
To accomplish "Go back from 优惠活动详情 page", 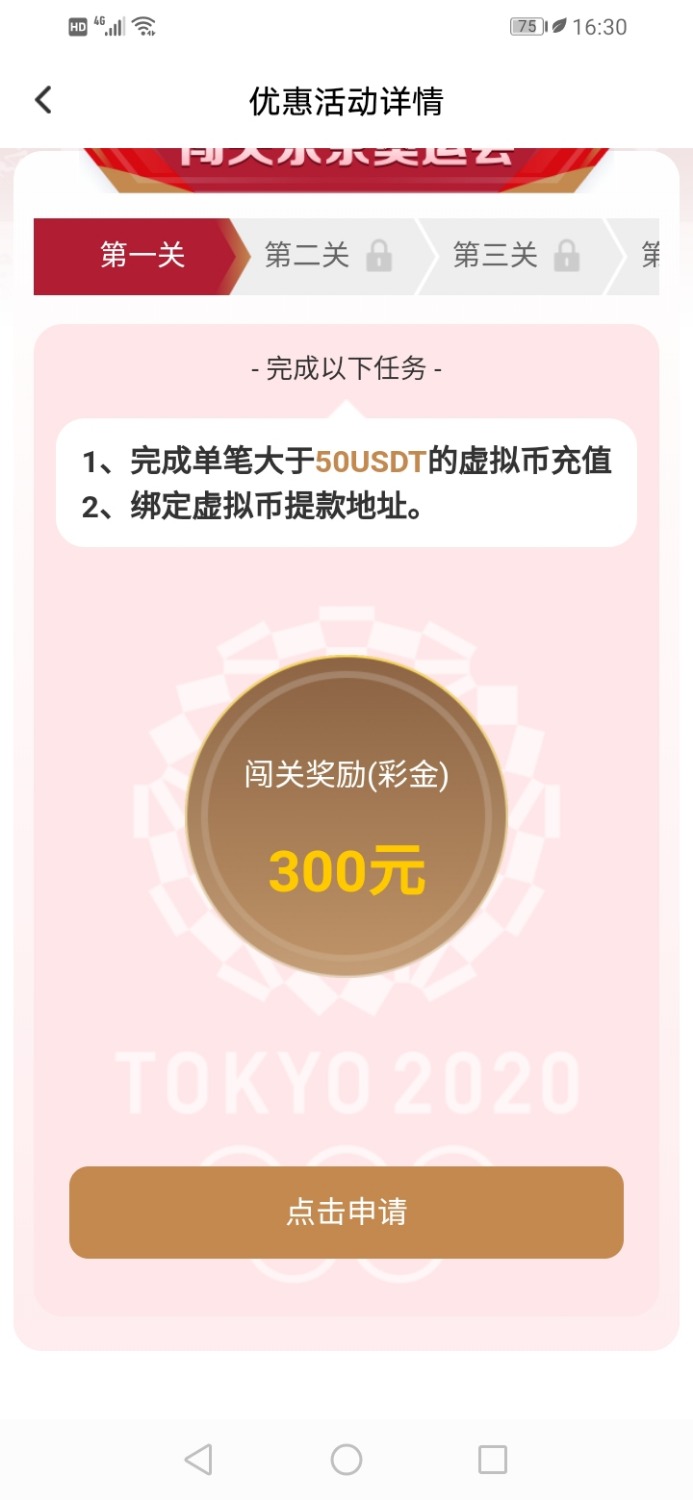I will (x=43, y=100).
